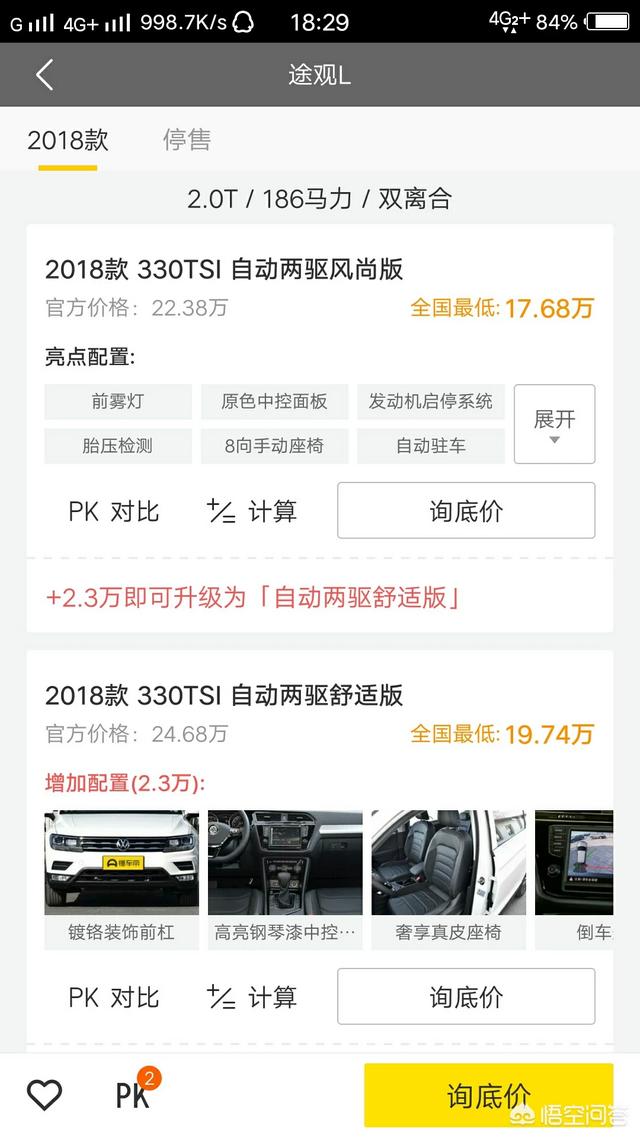Tap PK 对比 for the 风尚版 model

(114, 512)
